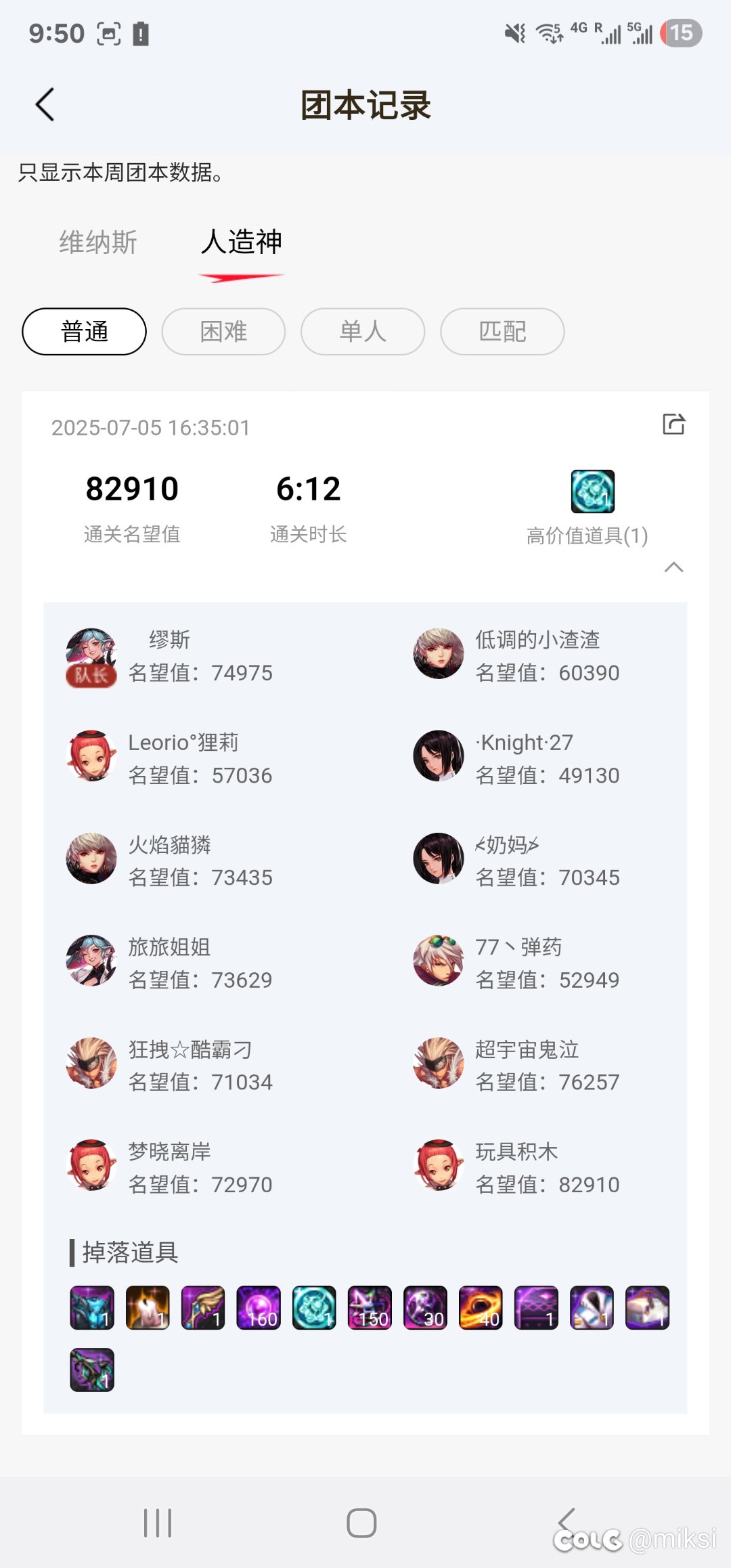This screenshot has height=1568, width=731.
Task: Tap the dropped item labeled 160
Action: click(259, 1308)
